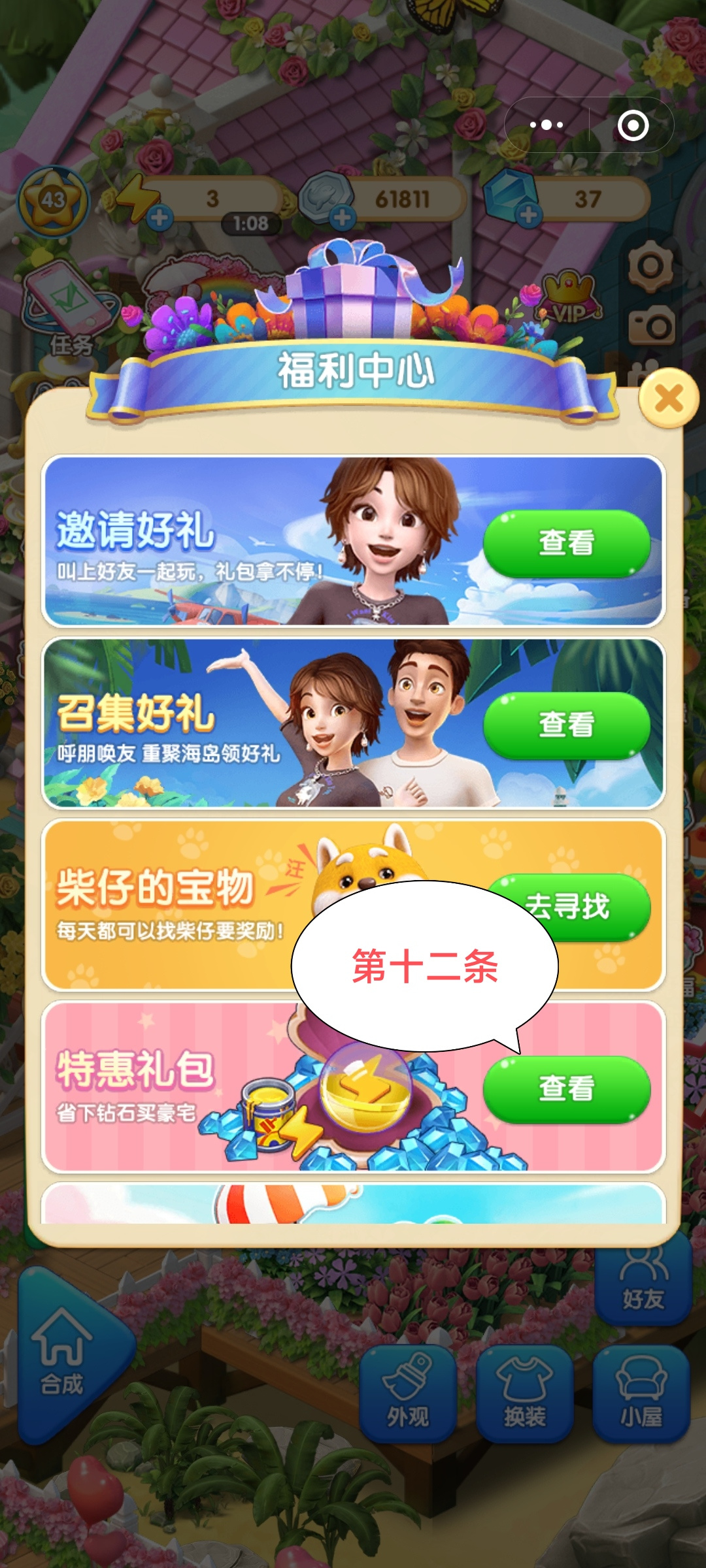Image resolution: width=706 pixels, height=1568 pixels.
Task: Open the 特惠礼包 card
Action: (353, 1087)
